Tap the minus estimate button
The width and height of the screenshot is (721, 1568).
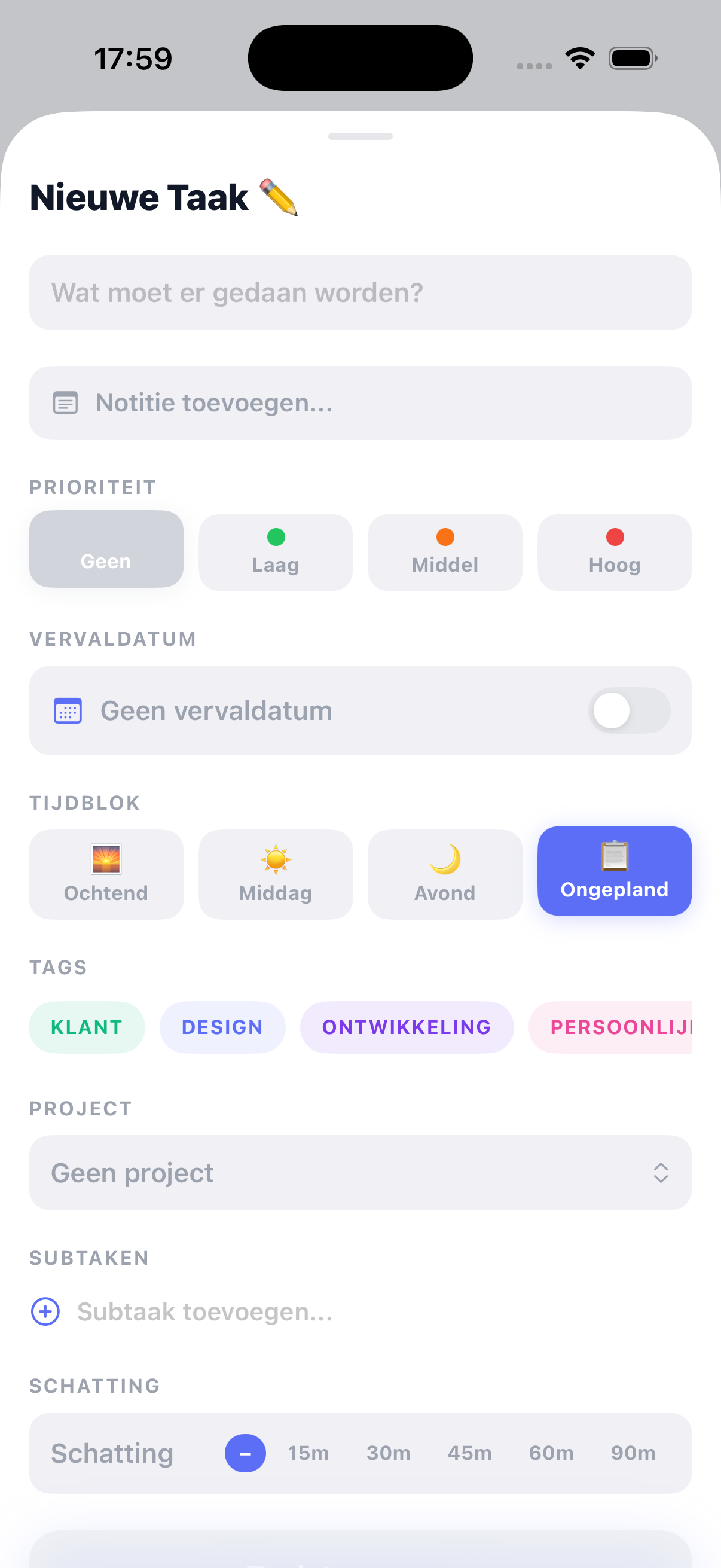[x=245, y=1453]
